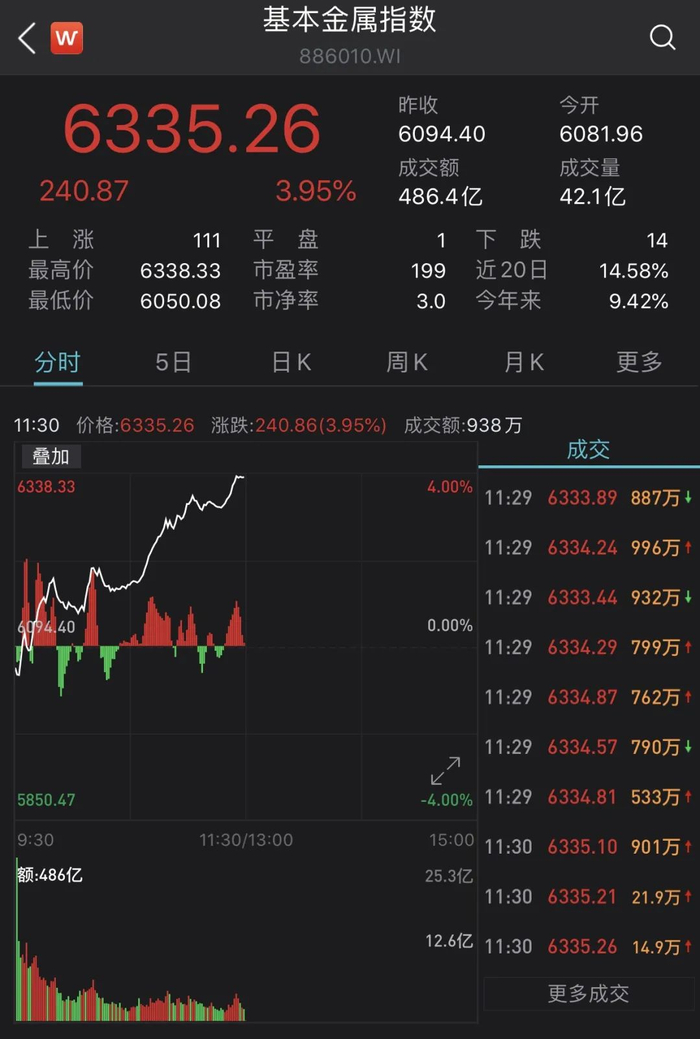Tap the 叠加 overlay button
The width and height of the screenshot is (700, 1039).
point(51,456)
